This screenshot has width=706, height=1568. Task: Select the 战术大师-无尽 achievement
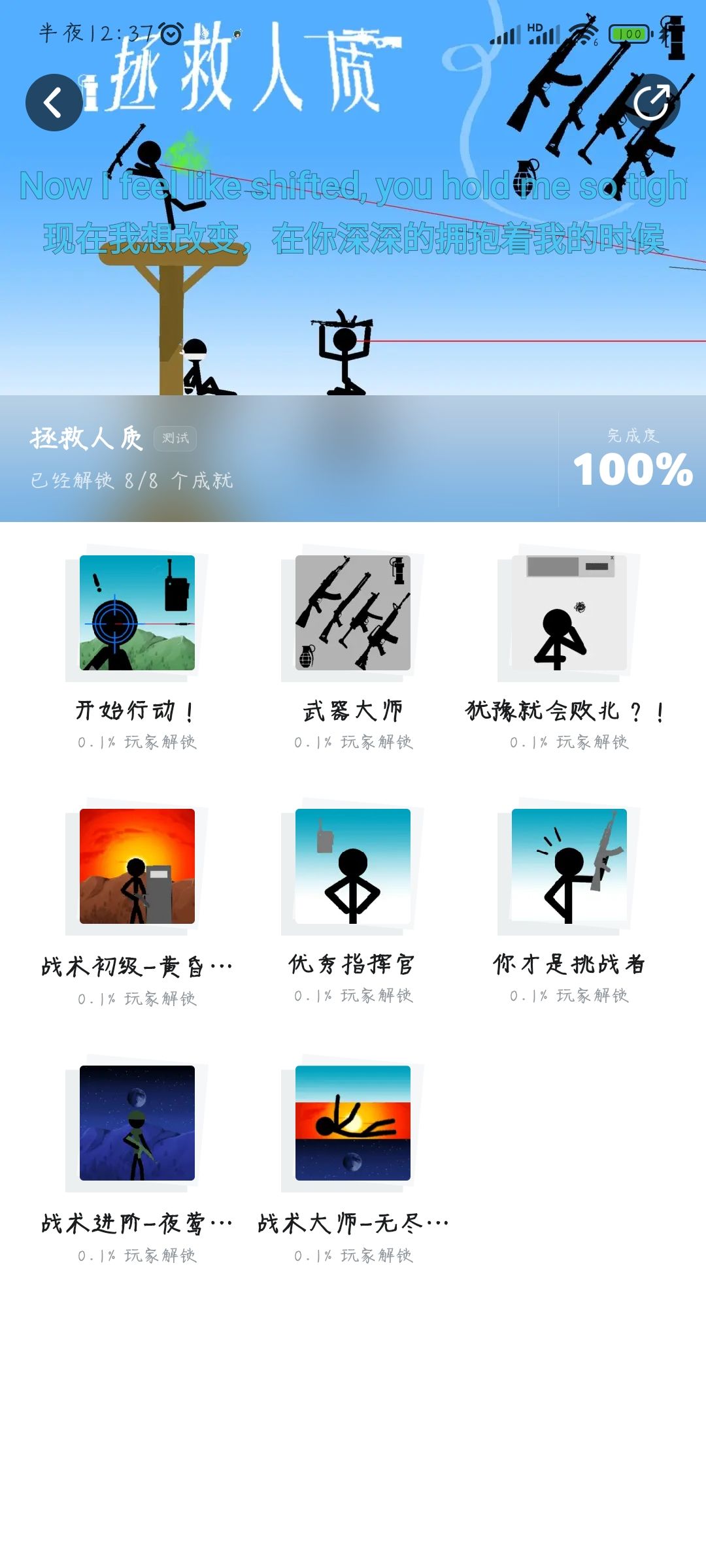[x=353, y=1123]
